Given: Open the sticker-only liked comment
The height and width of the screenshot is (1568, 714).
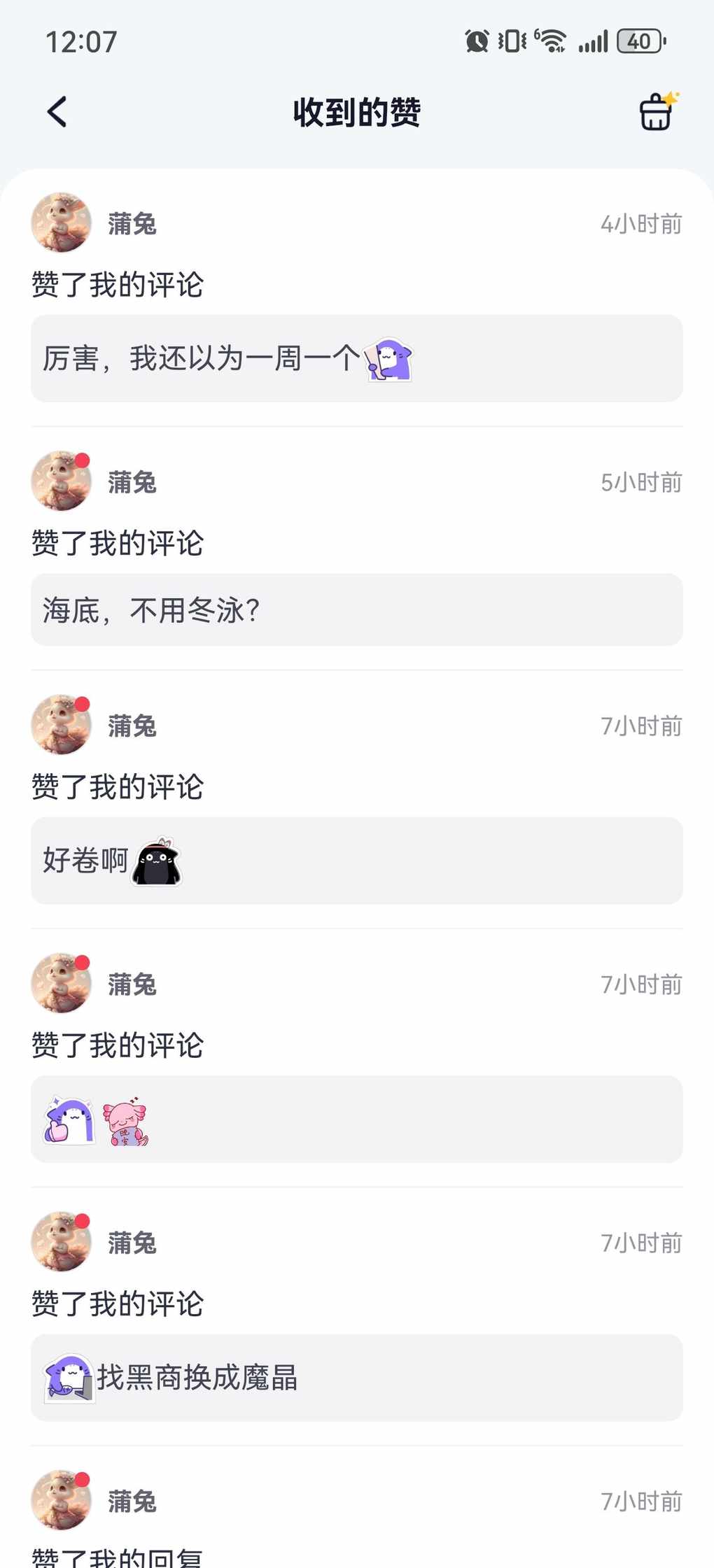Looking at the screenshot, I should pyautogui.click(x=356, y=1119).
